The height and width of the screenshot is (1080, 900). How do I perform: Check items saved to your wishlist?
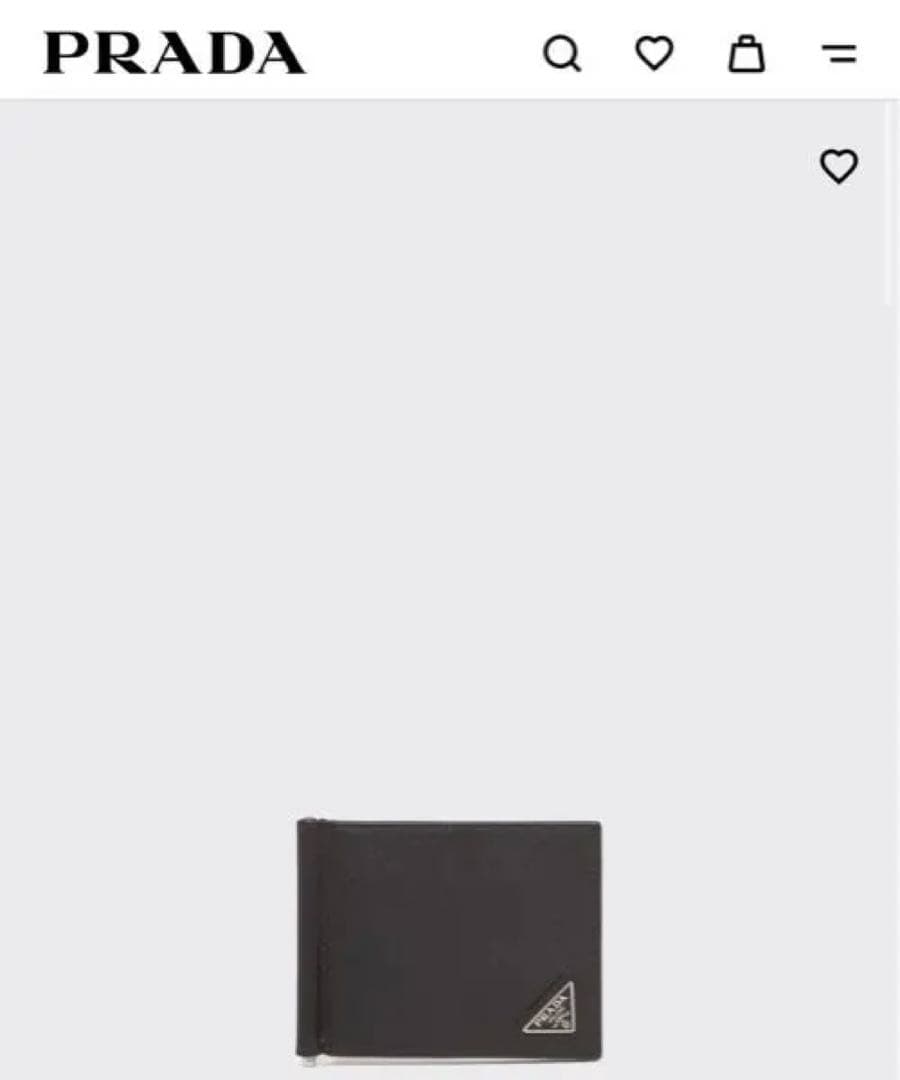coord(655,54)
